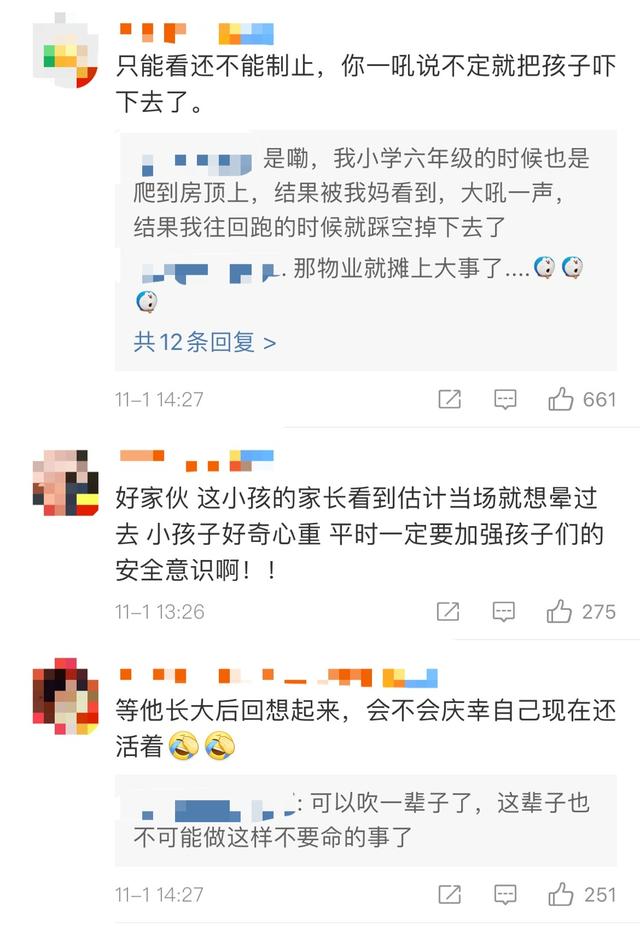Share the comment posted at 11-1 13:26
Viewport: 640px width, 926px height.
(x=450, y=611)
